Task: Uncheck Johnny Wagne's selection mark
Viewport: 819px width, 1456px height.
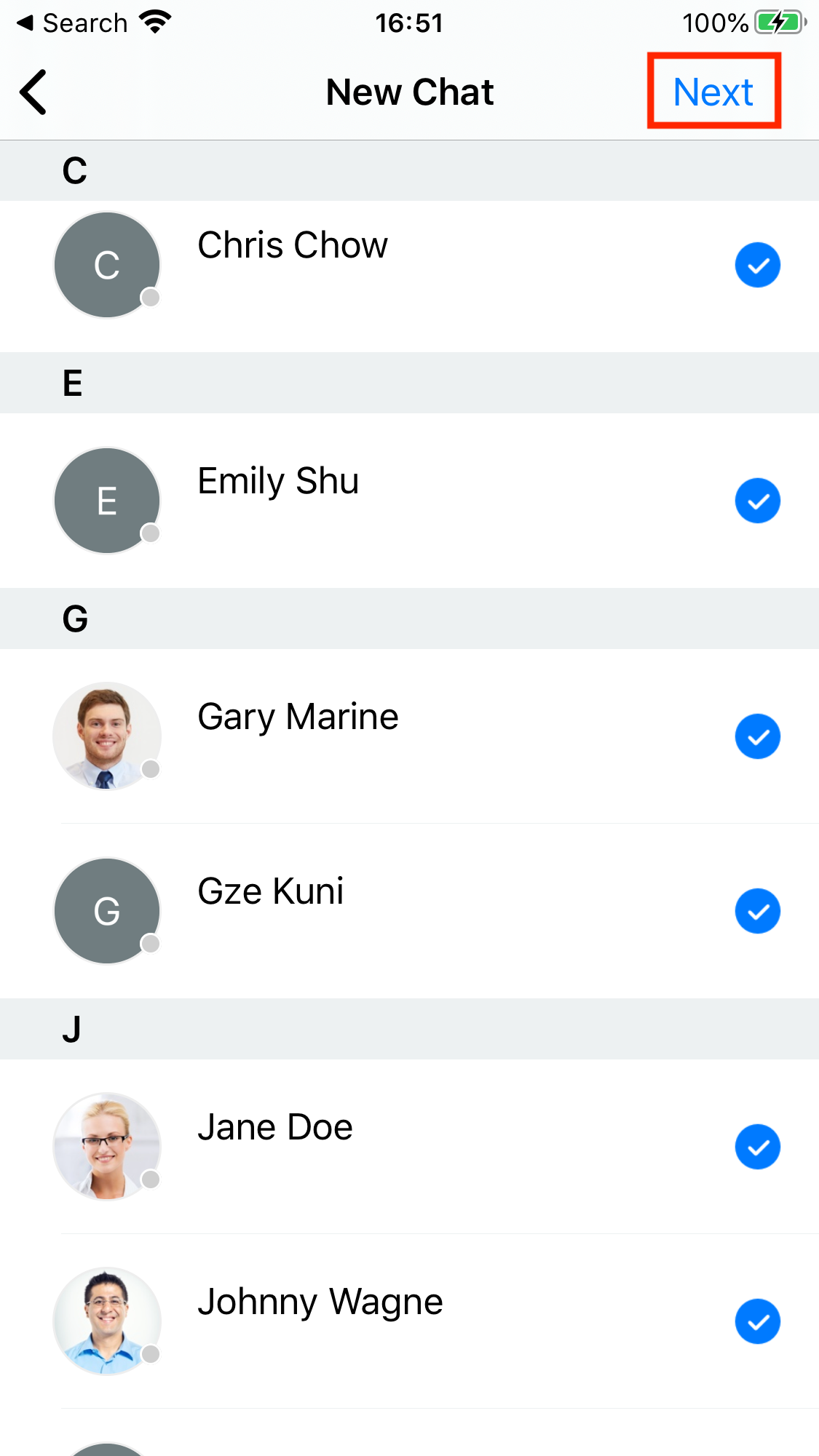Action: (x=757, y=1321)
